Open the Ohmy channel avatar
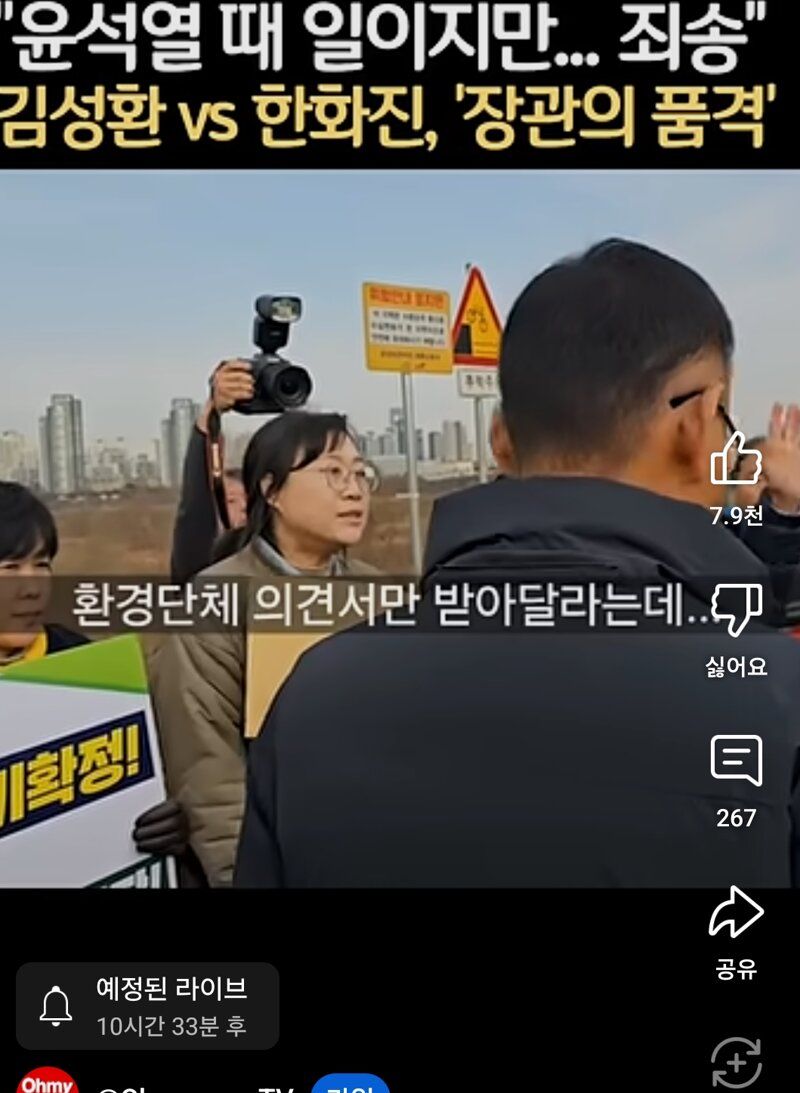 (47, 1083)
